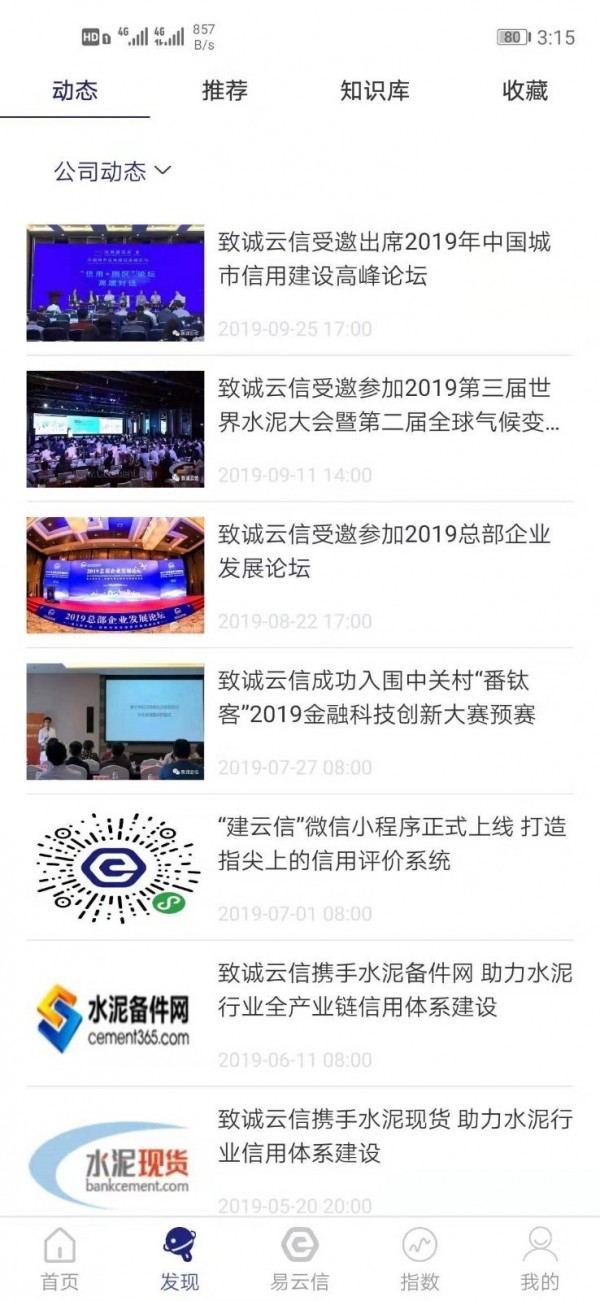This screenshot has height=1301, width=600.
Task: Open article about “建云信”微信小程序正式上线
Action: tap(300, 867)
